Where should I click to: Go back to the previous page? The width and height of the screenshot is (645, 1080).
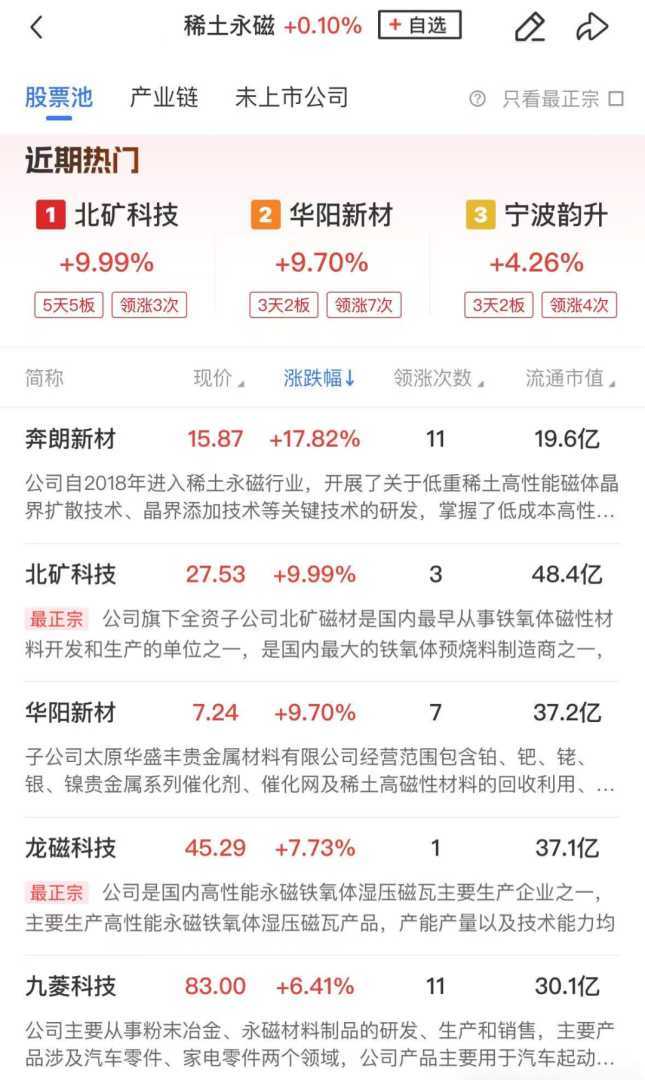[37, 27]
